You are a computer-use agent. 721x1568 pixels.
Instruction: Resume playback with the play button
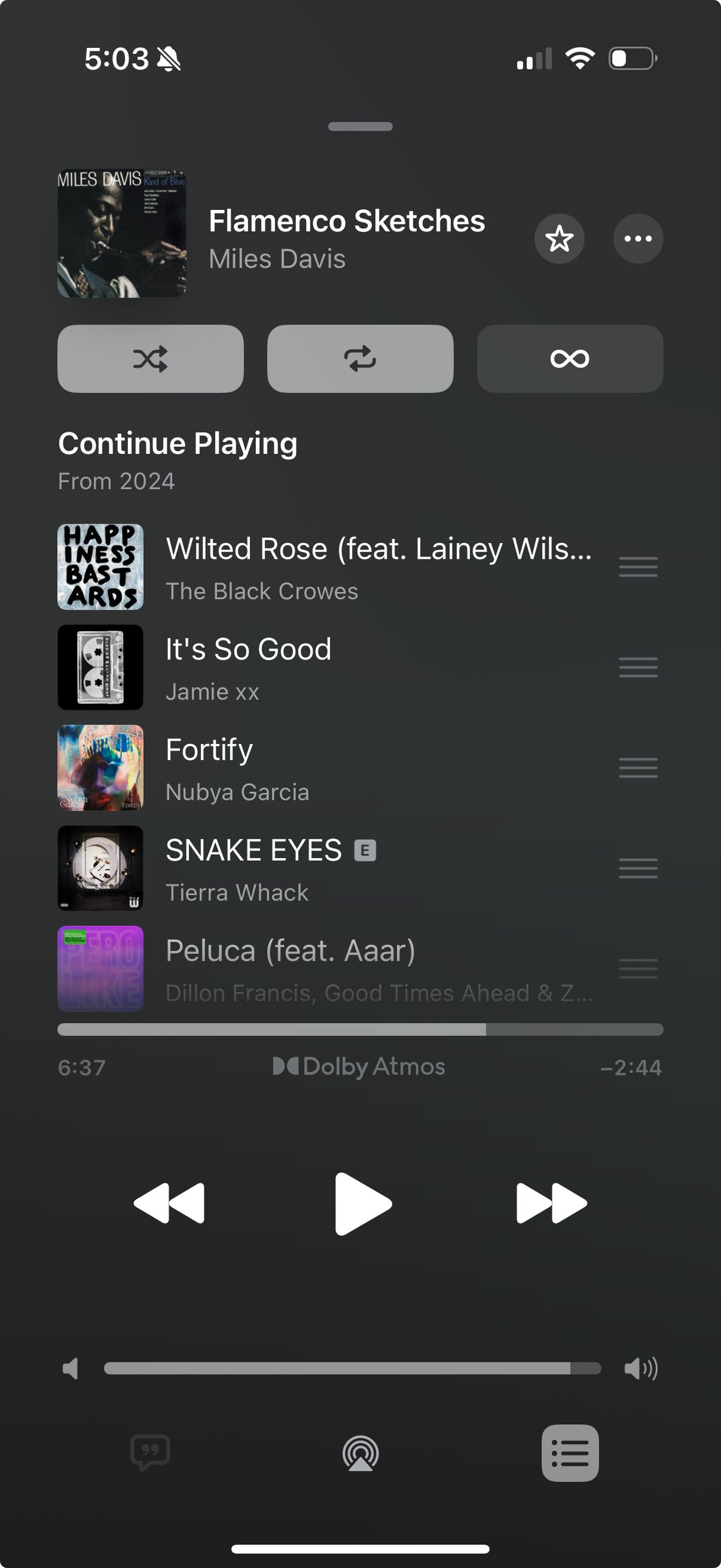pos(363,1203)
